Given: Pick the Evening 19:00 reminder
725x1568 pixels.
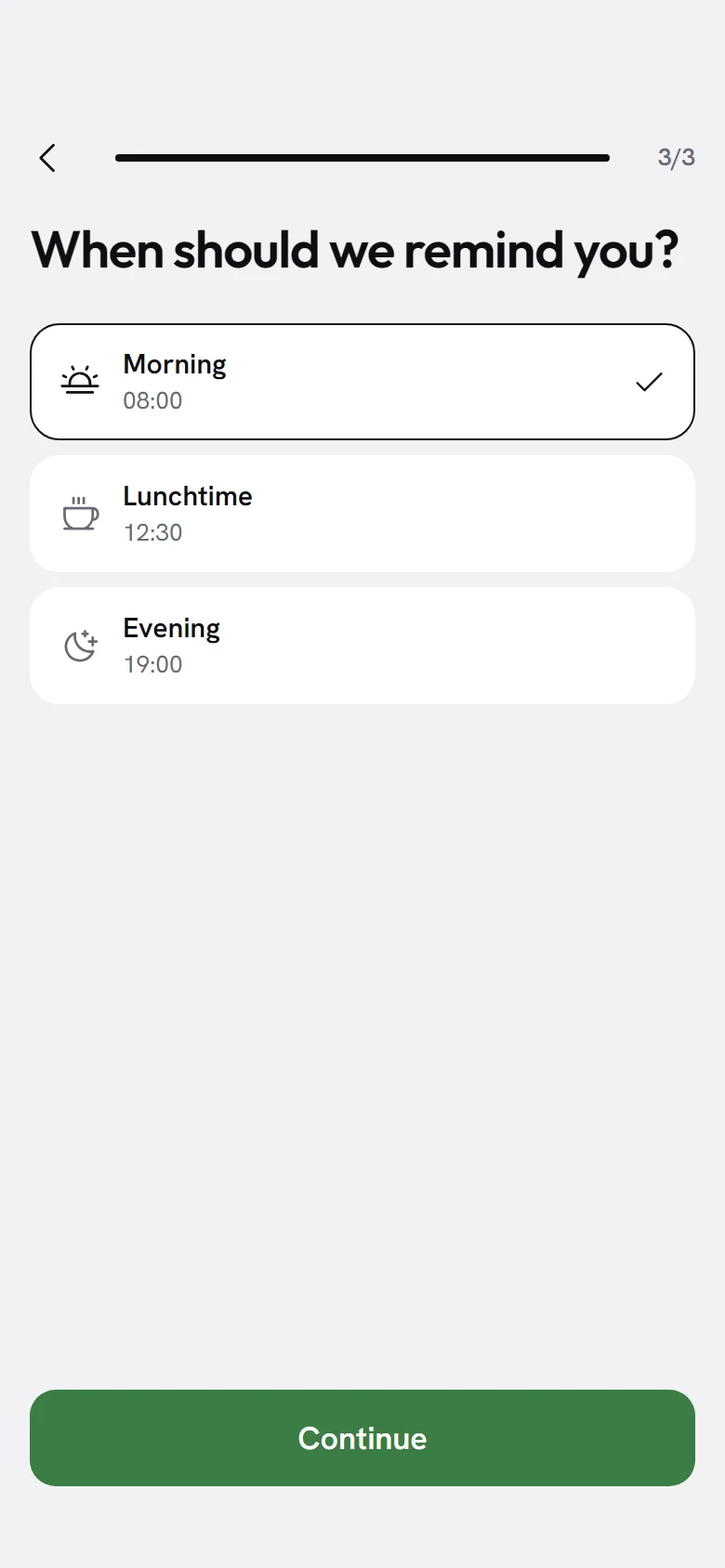Looking at the screenshot, I should point(362,646).
